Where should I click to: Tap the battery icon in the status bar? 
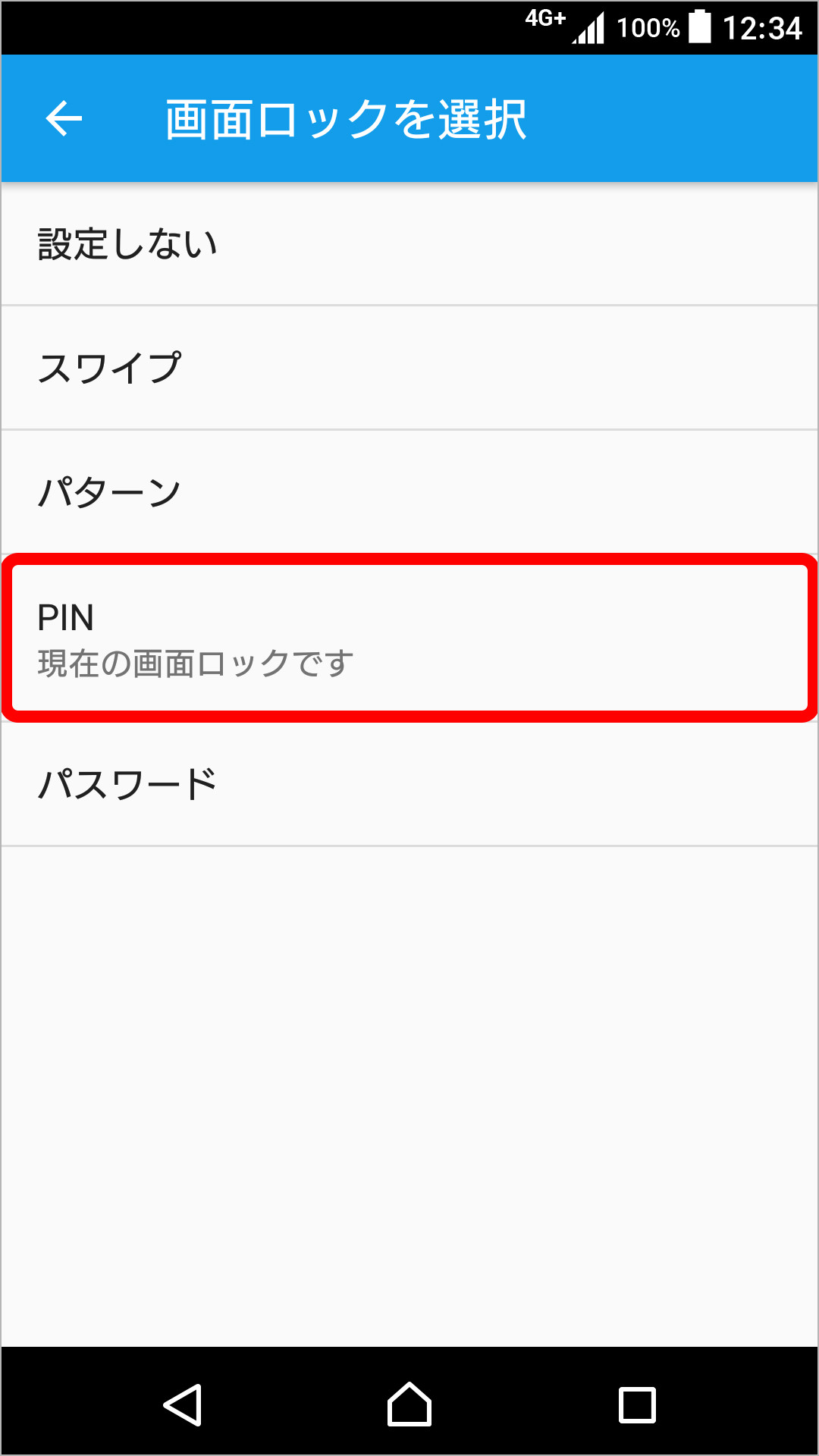[x=701, y=27]
